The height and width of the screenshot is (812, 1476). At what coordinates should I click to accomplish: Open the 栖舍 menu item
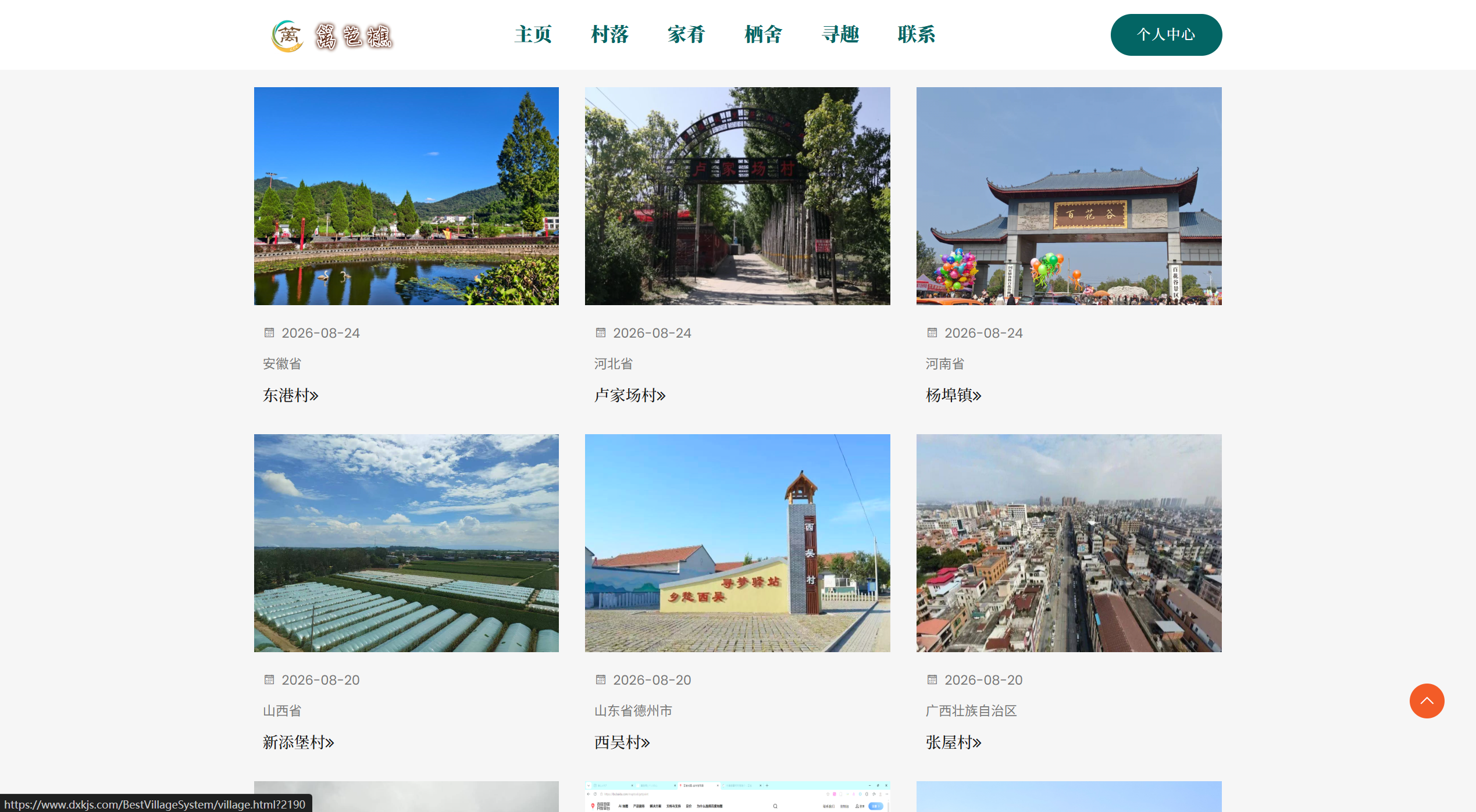[x=763, y=34]
